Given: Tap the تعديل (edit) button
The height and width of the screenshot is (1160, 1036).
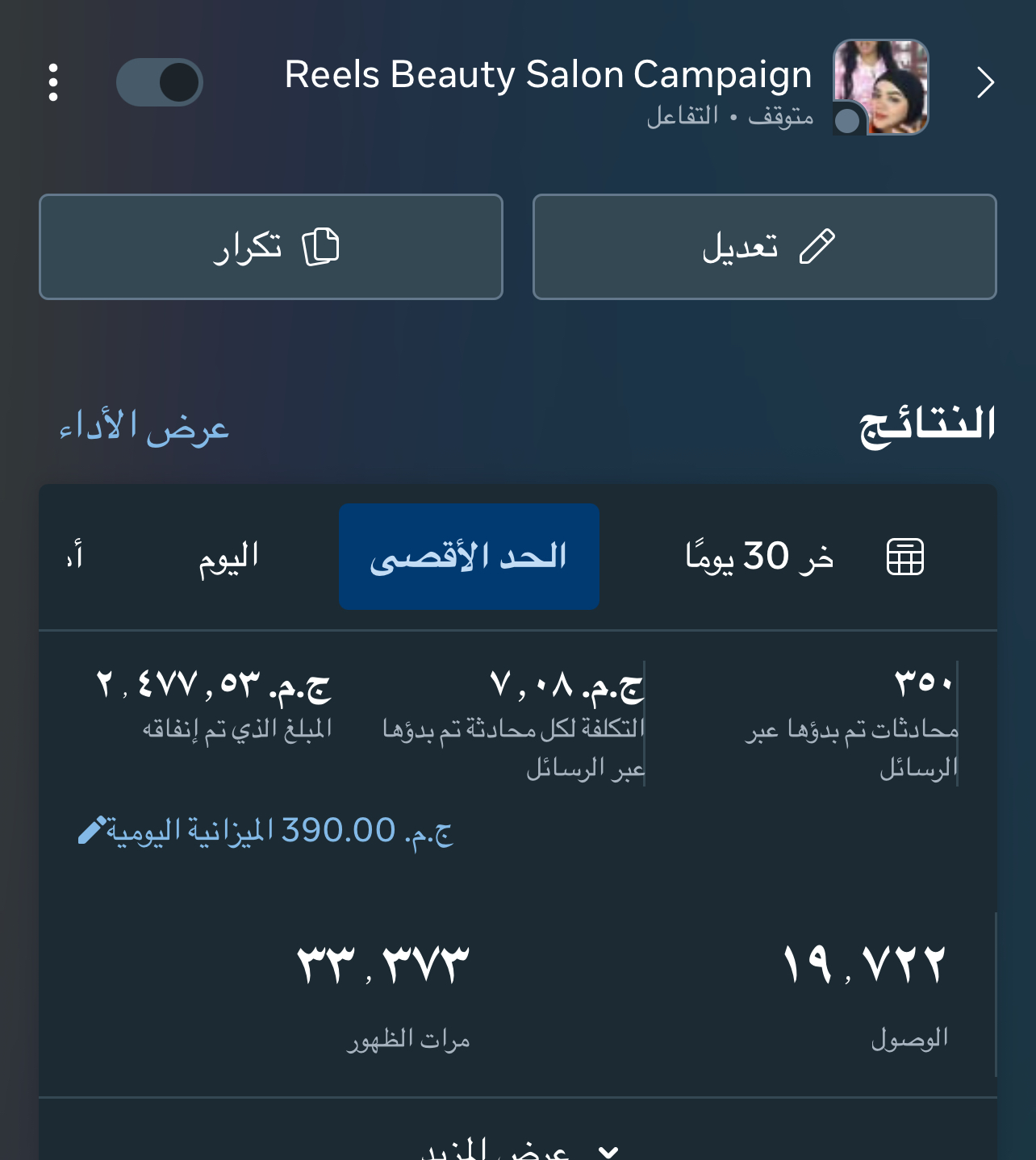Looking at the screenshot, I should coord(764,247).
